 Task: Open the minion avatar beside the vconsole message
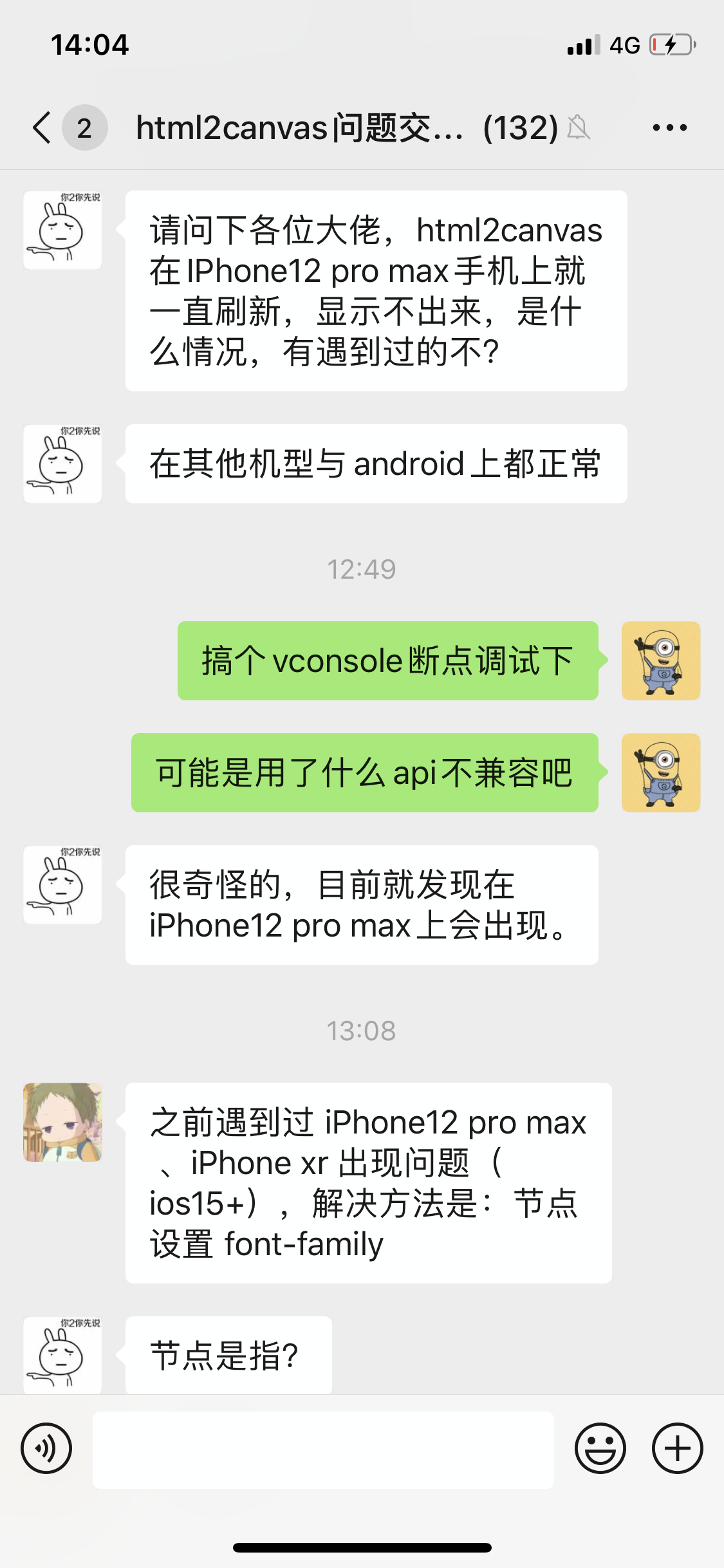660,660
